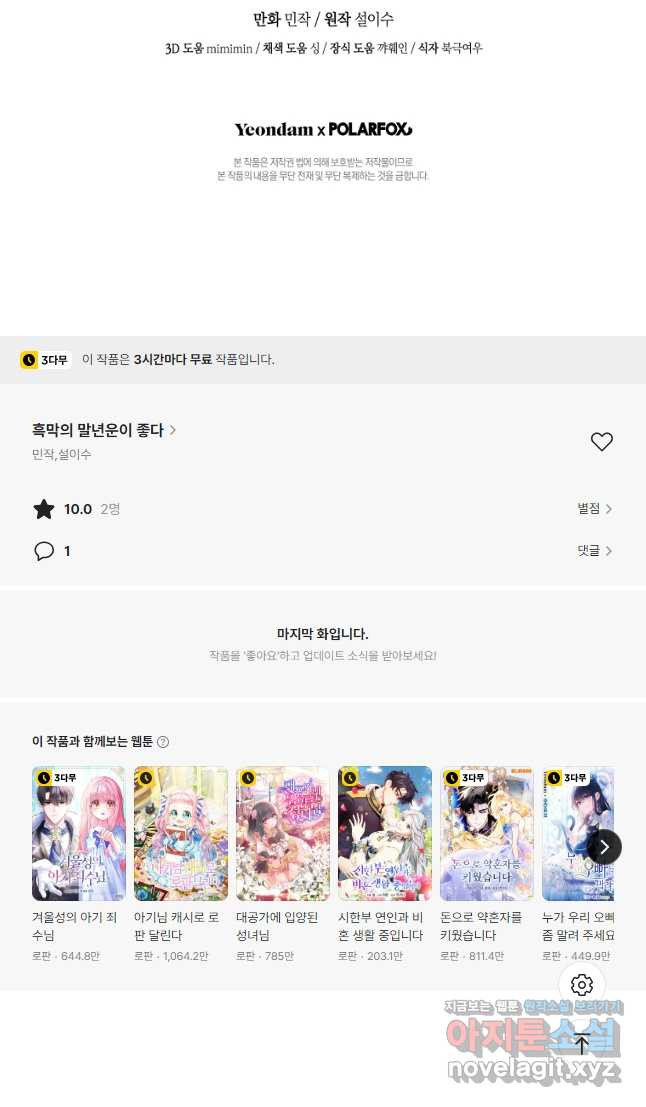646x1107 pixels.
Task: Show info about 이 작품과 함께보는 웹툰
Action: click(163, 742)
